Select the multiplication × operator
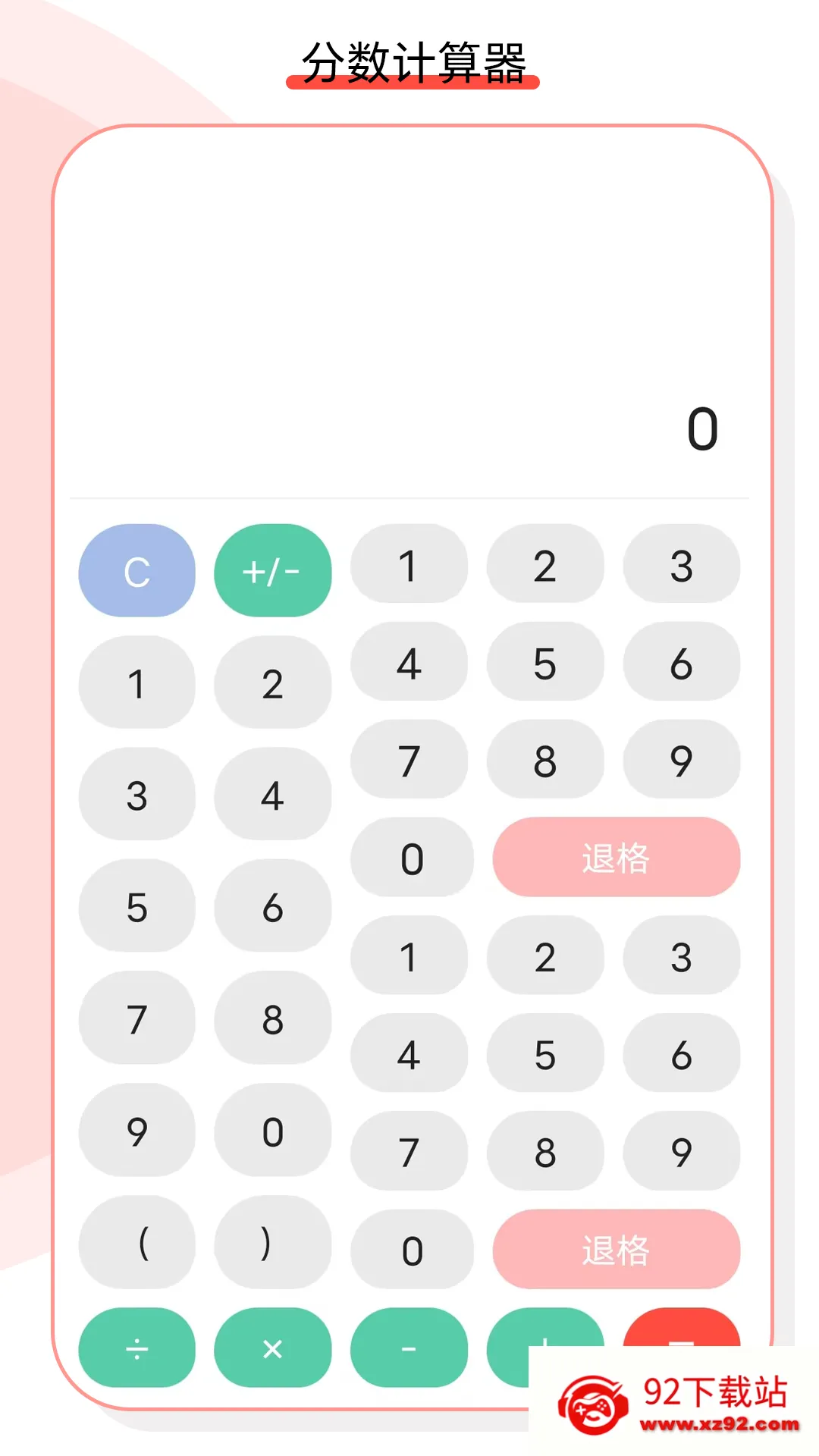This screenshot has height=1456, width=819. click(273, 1350)
